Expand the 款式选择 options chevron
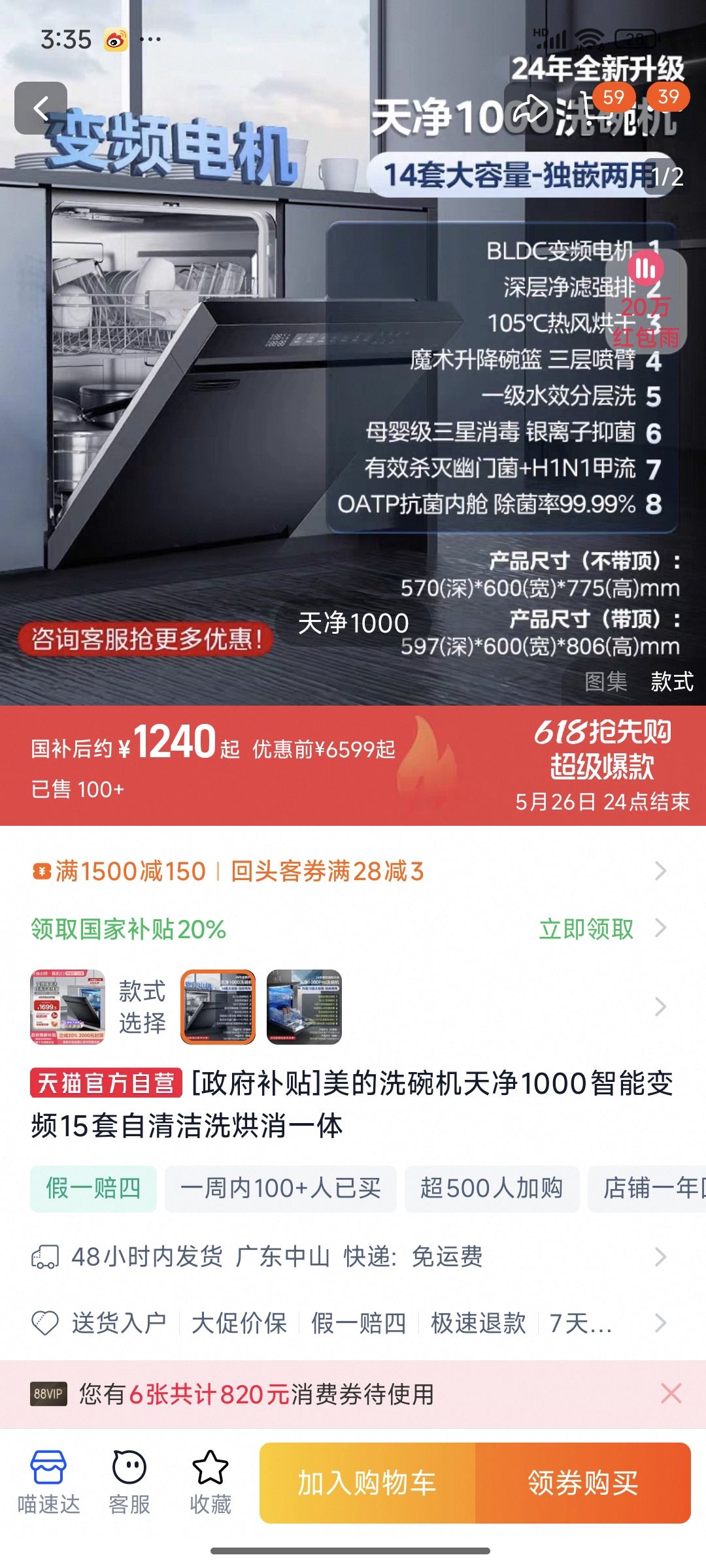706x1568 pixels. [660, 1007]
